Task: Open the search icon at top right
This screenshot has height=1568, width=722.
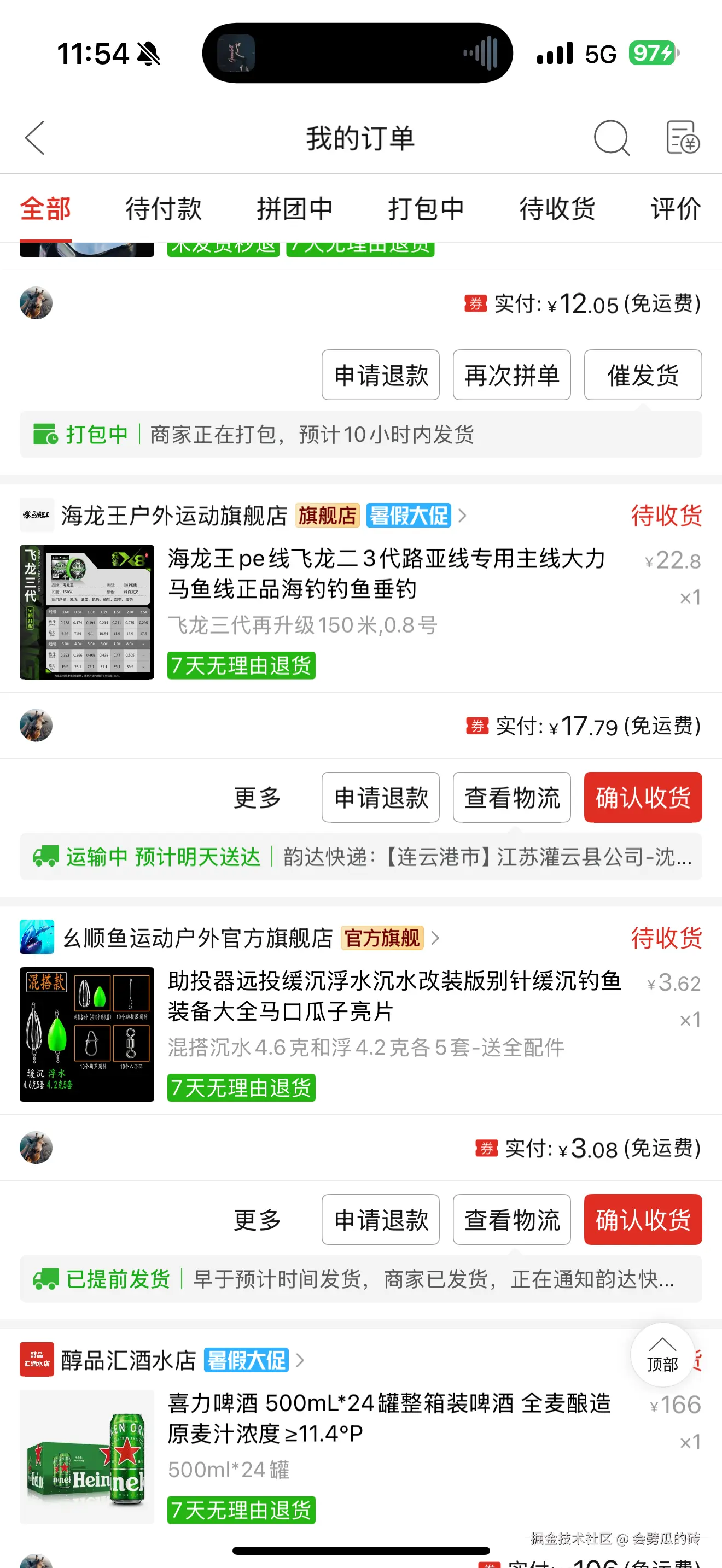Action: pyautogui.click(x=612, y=138)
